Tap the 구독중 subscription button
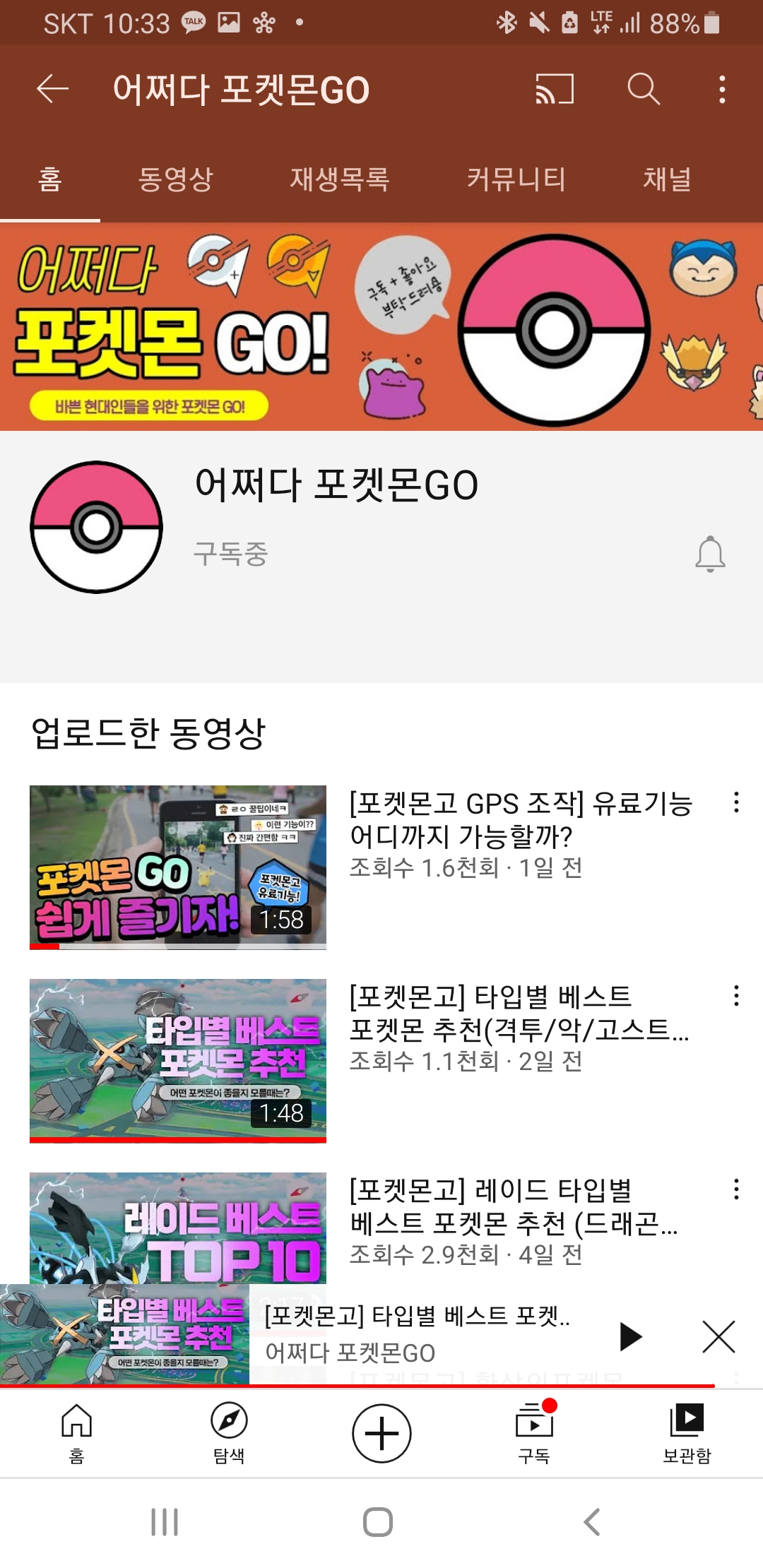This screenshot has width=763, height=1568. pos(230,554)
